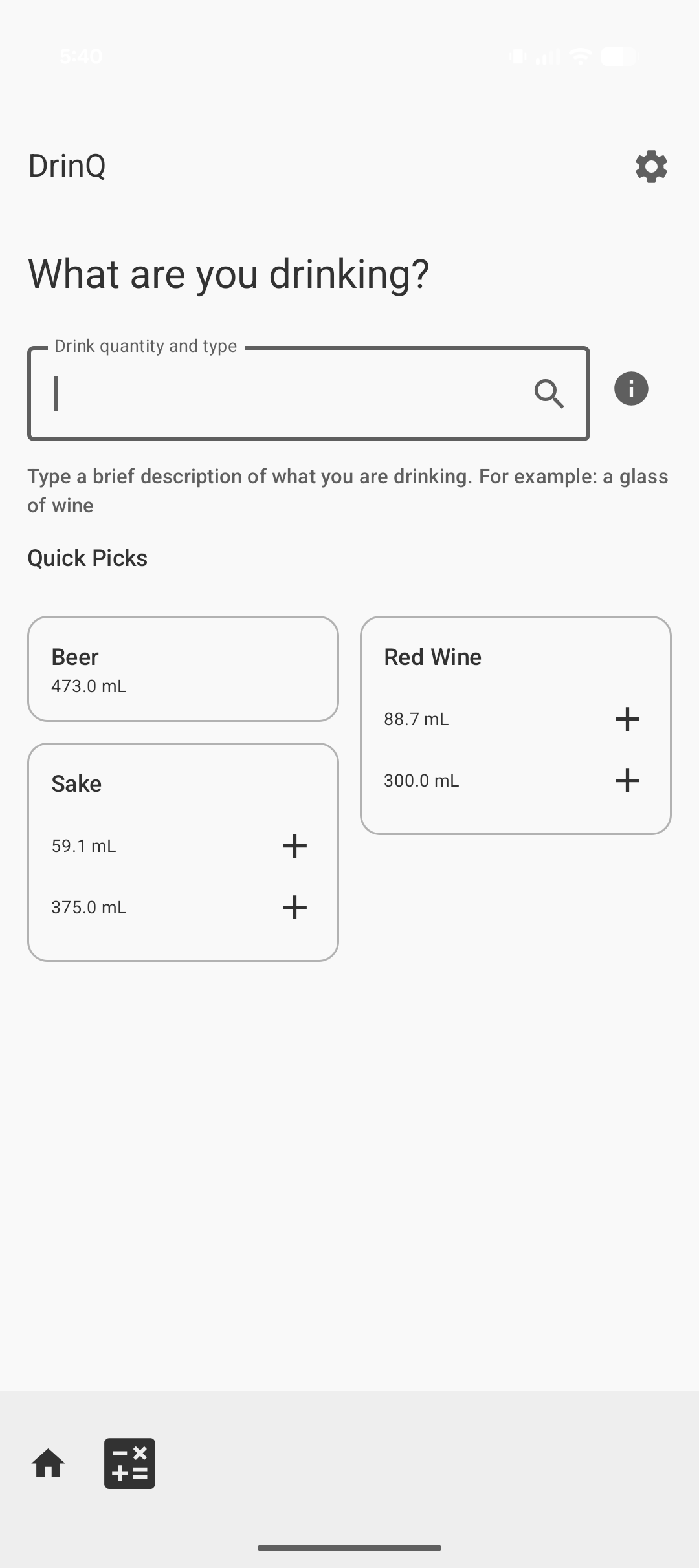Open the settings gear icon
699x1568 pixels.
[650, 166]
